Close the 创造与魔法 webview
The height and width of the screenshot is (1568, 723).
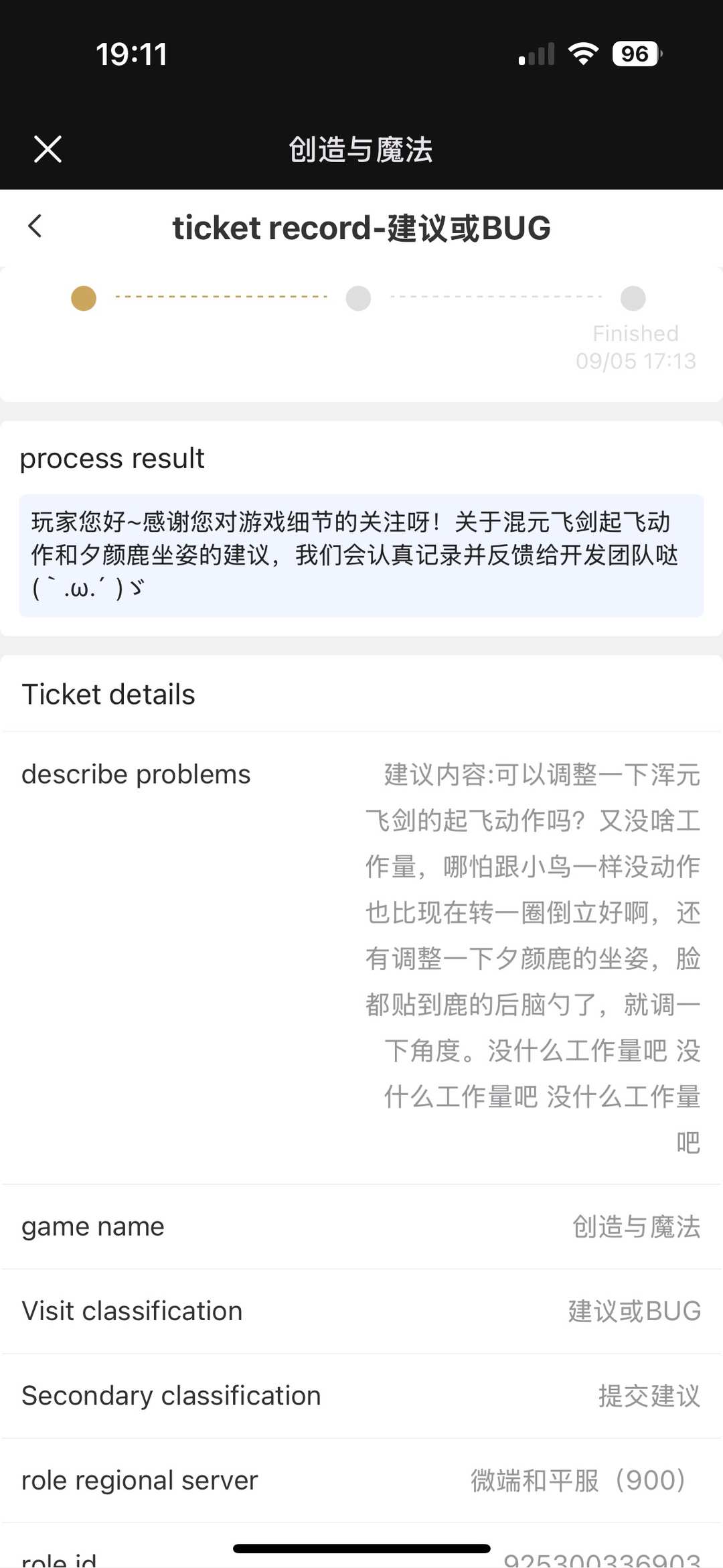pyautogui.click(x=48, y=149)
